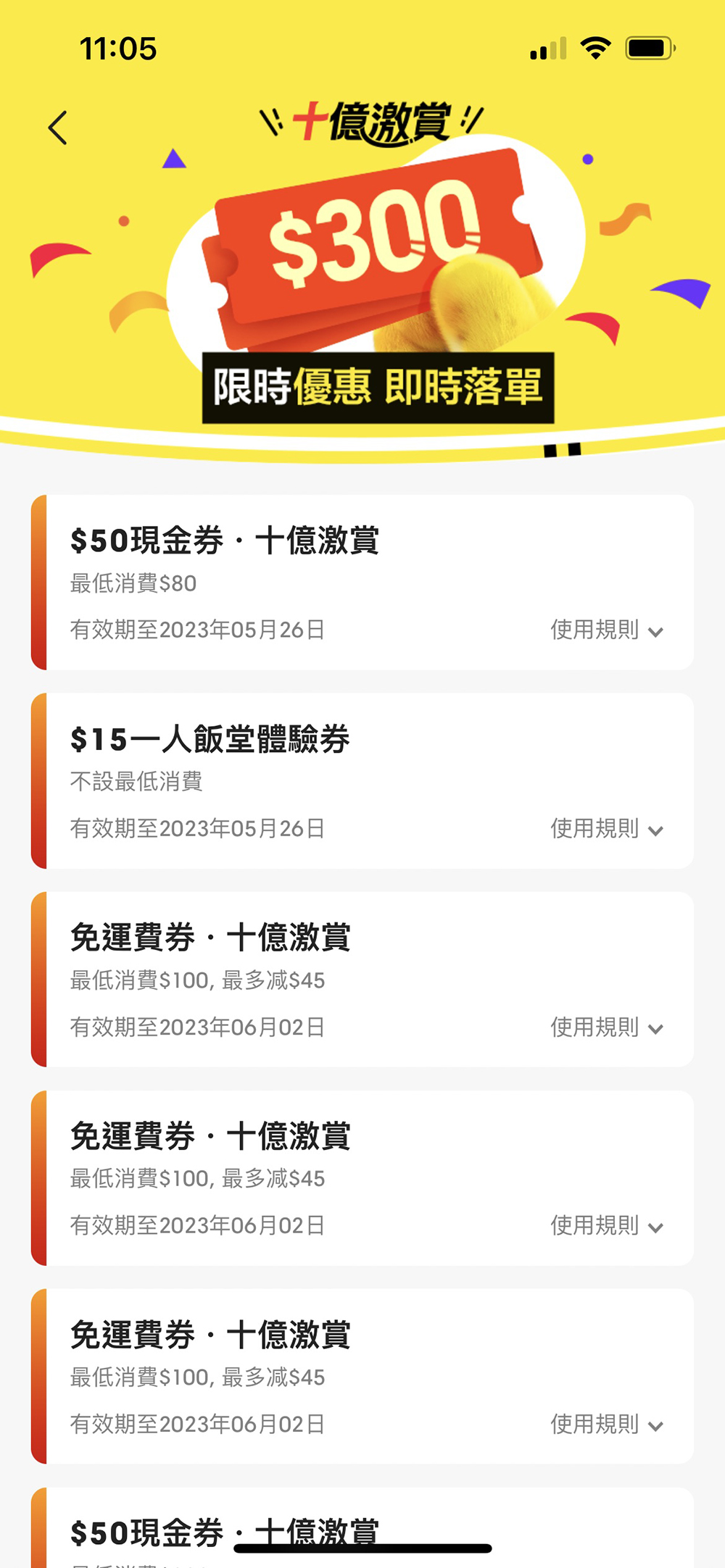Expand 使用規則 for the $15一人飯堂體驗券
Screen dimensions: 725x1568
click(609, 829)
